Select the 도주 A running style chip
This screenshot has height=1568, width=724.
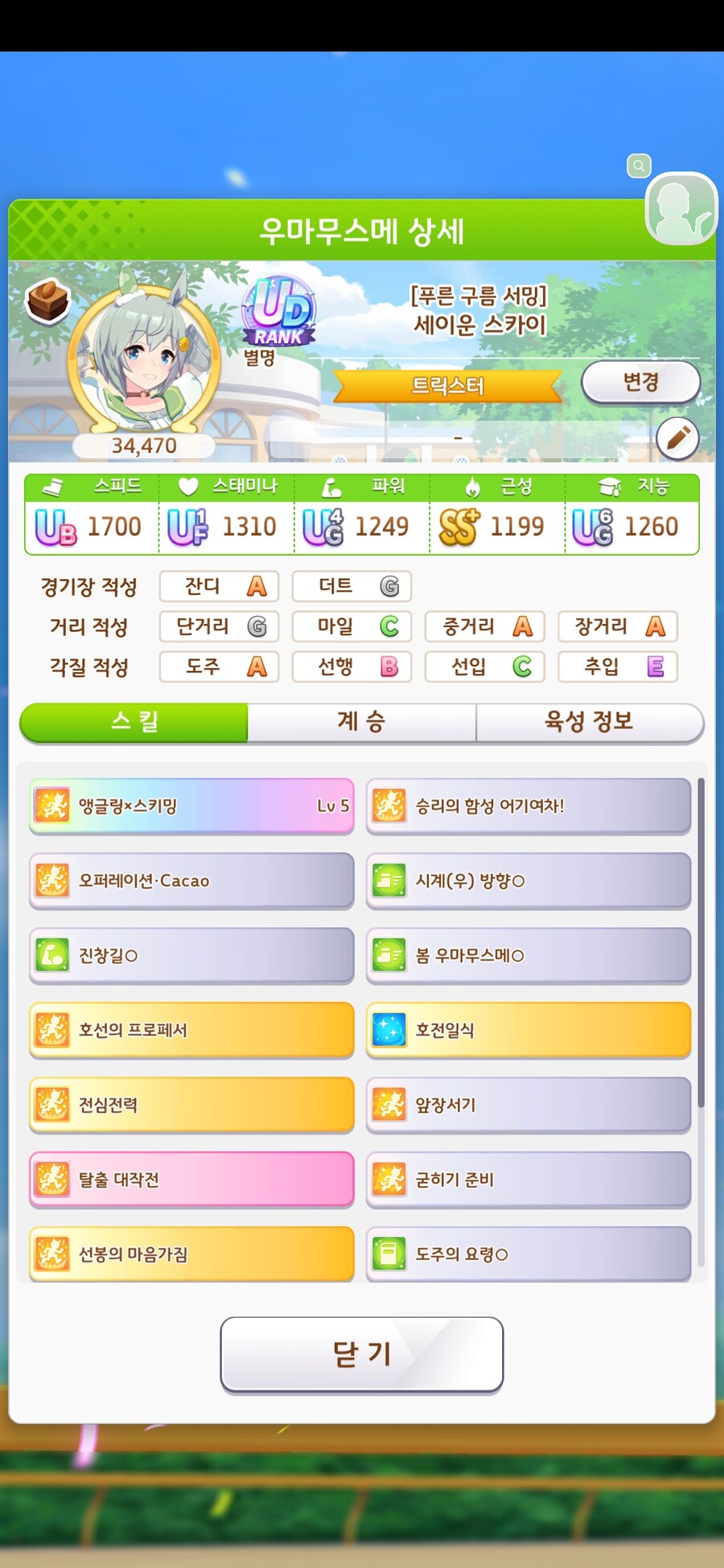coord(218,667)
